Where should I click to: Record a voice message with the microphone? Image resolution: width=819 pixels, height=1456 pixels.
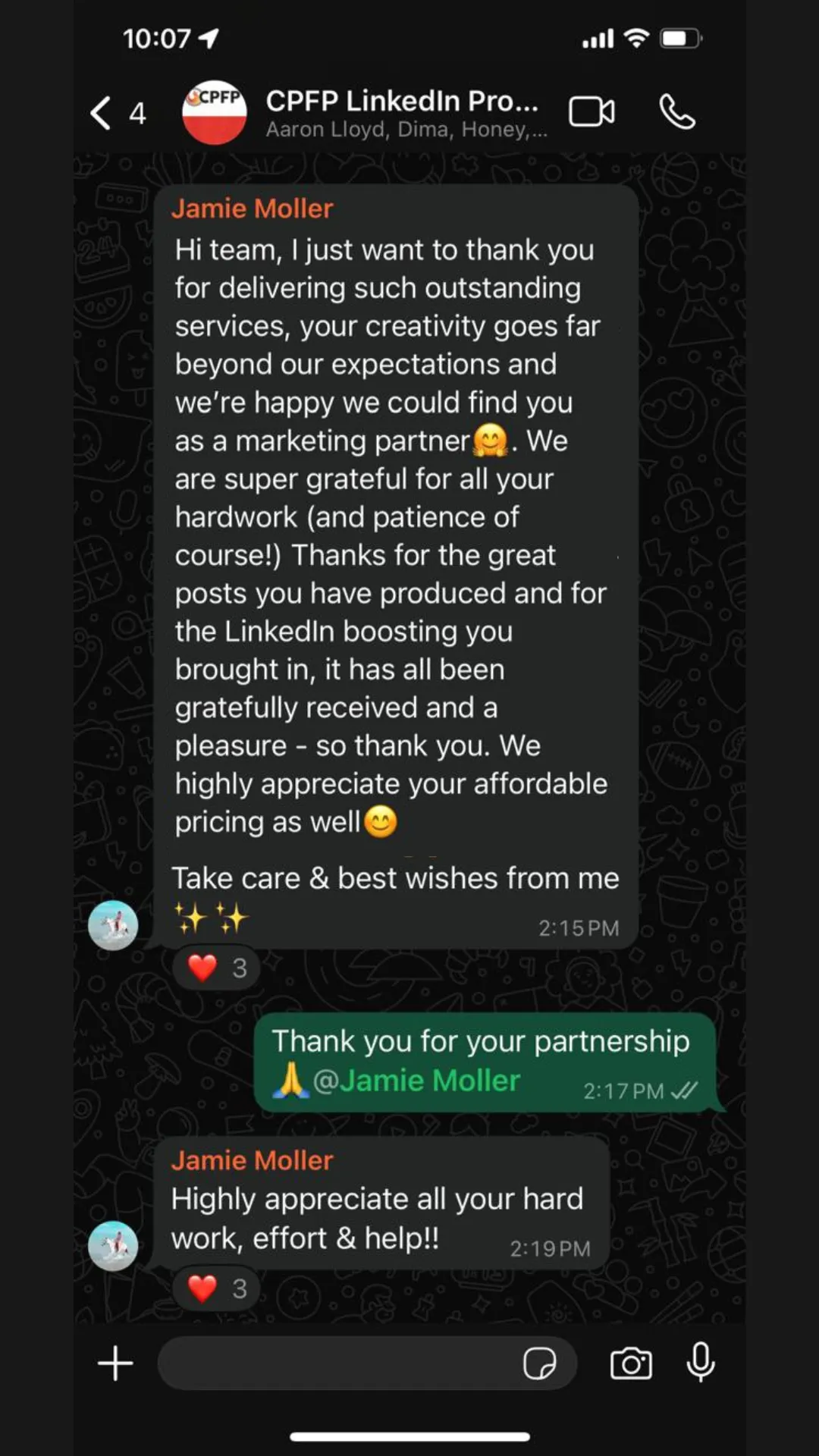(700, 1362)
